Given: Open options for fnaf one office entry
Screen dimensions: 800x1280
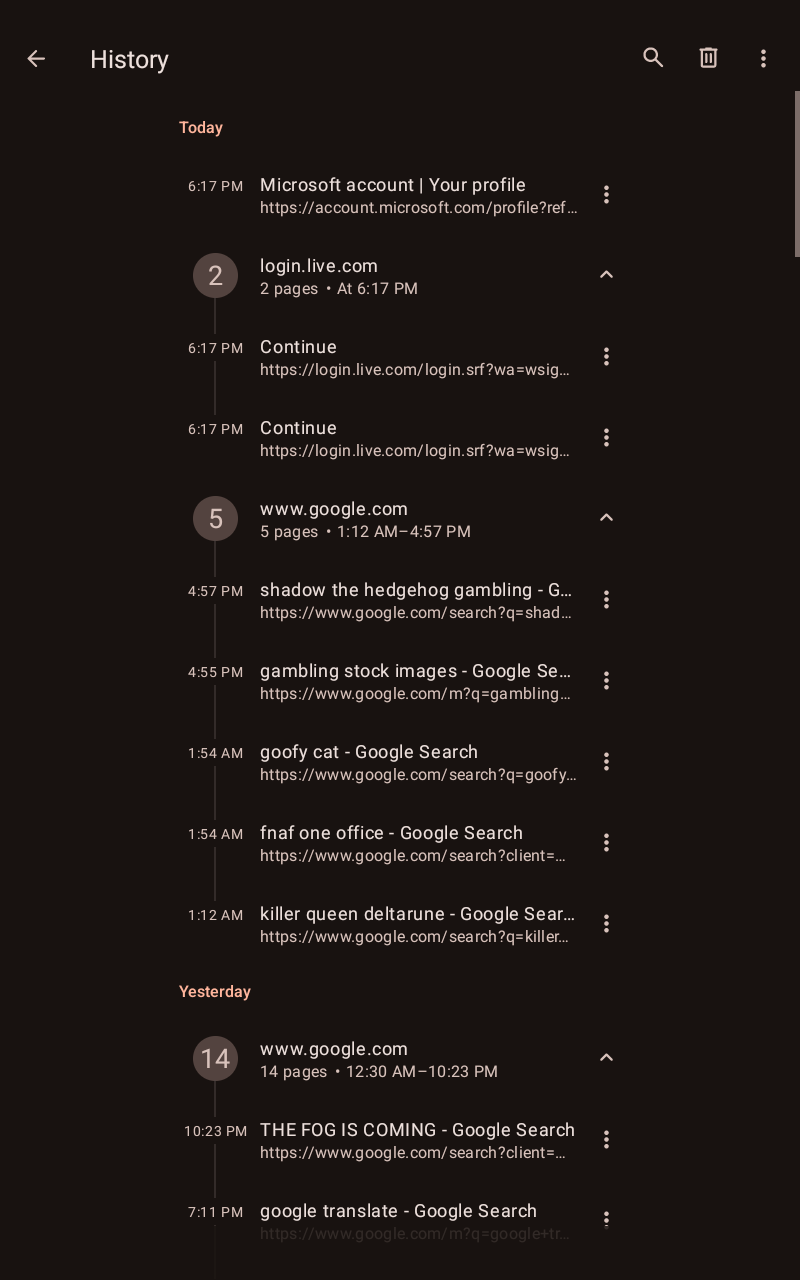Looking at the screenshot, I should click(x=606, y=843).
